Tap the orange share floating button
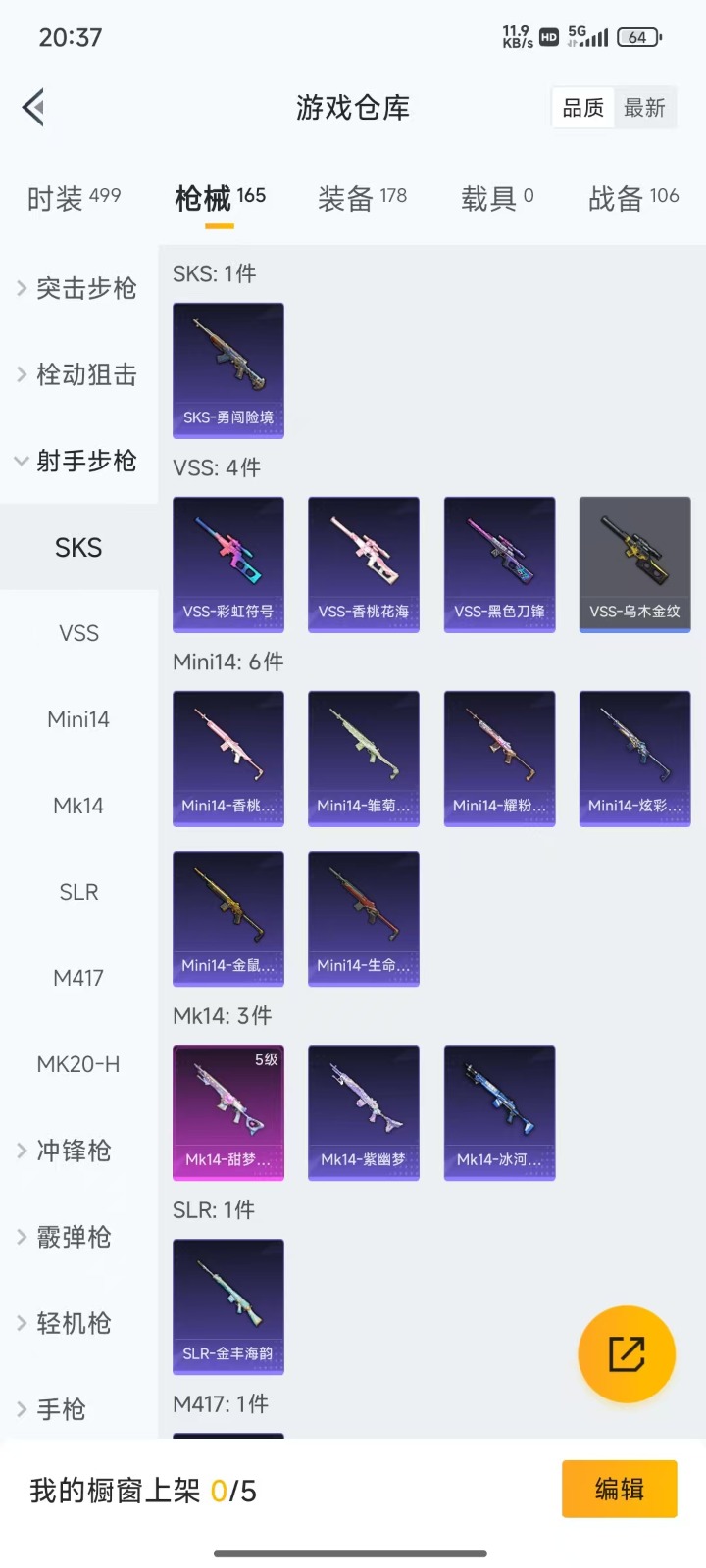706x1568 pixels. click(x=627, y=1354)
